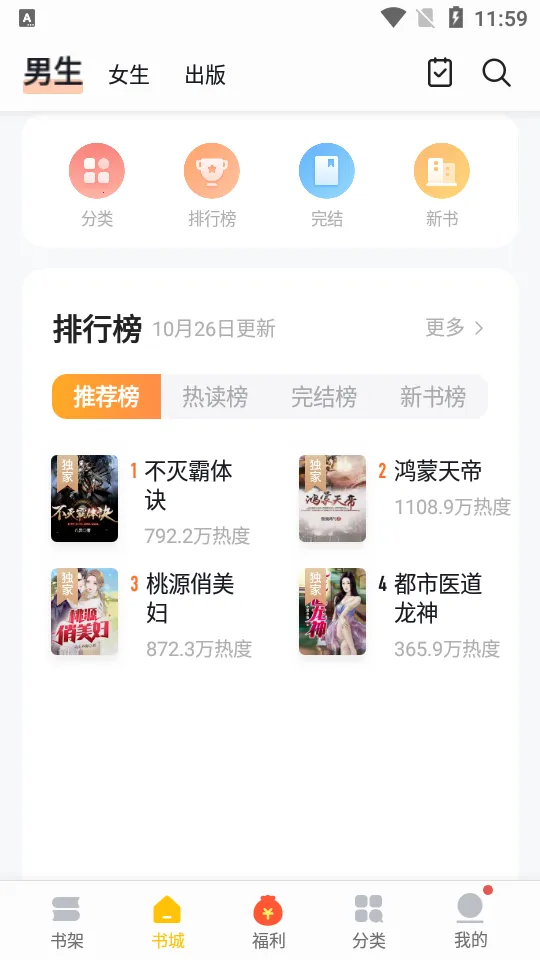Open the search icon

[496, 73]
